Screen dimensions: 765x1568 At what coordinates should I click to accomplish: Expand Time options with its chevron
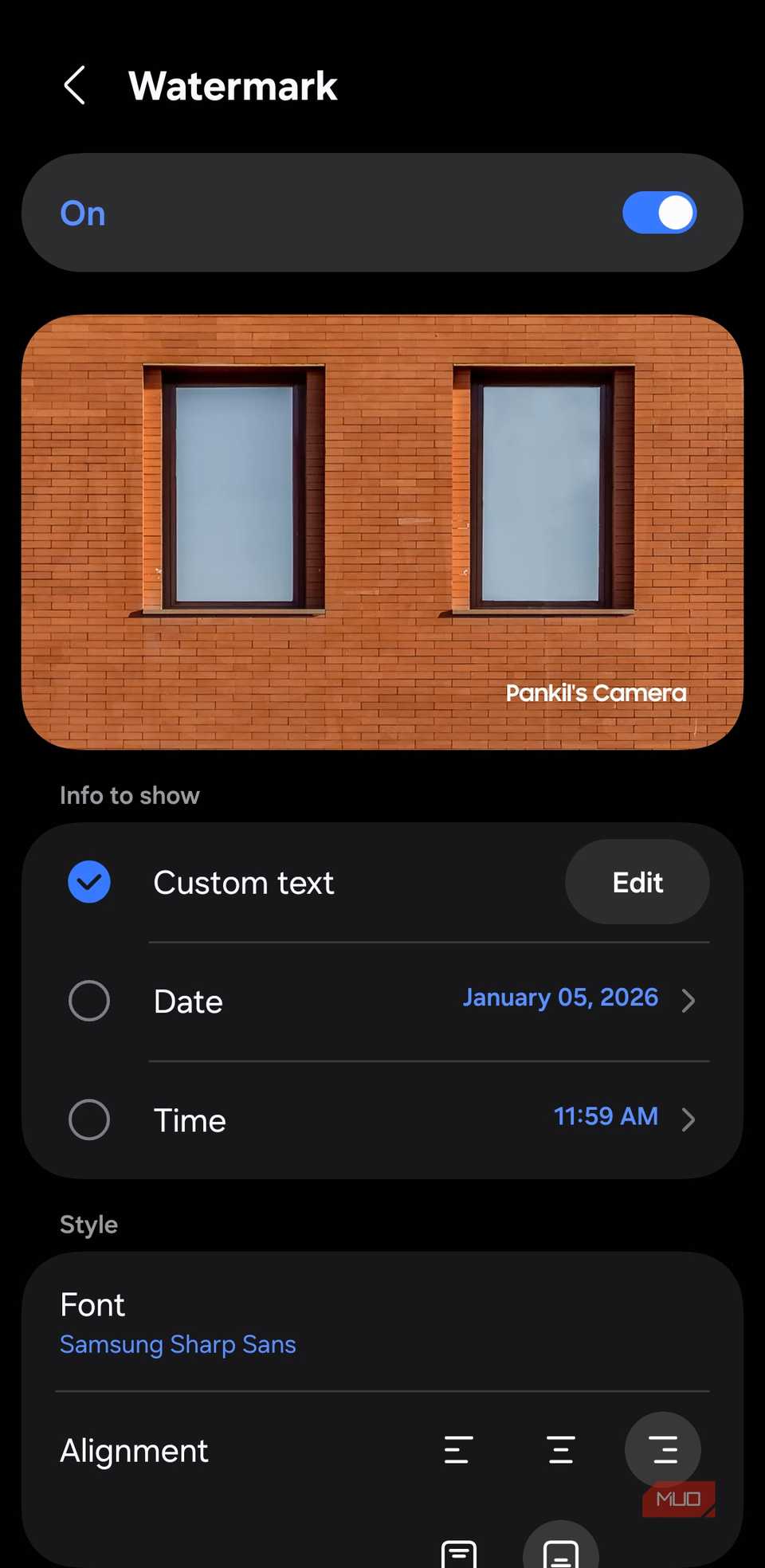(x=688, y=1119)
